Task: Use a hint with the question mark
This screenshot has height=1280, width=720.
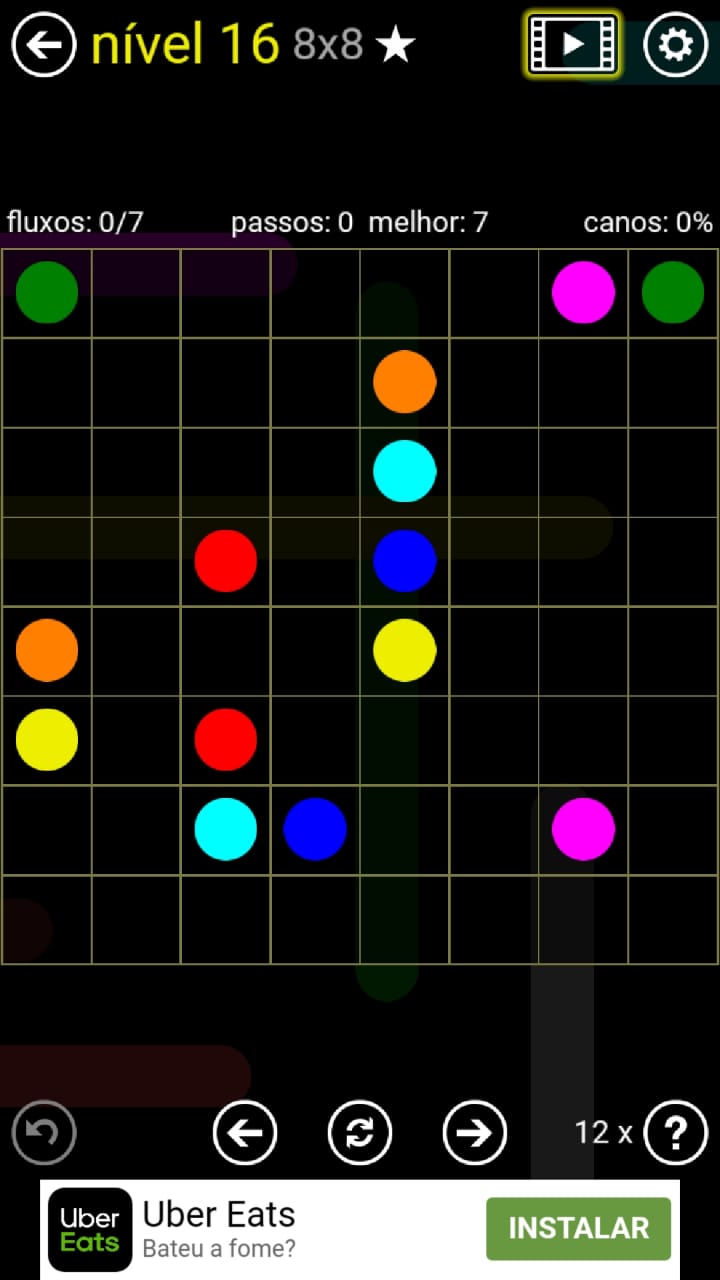Action: (676, 1133)
